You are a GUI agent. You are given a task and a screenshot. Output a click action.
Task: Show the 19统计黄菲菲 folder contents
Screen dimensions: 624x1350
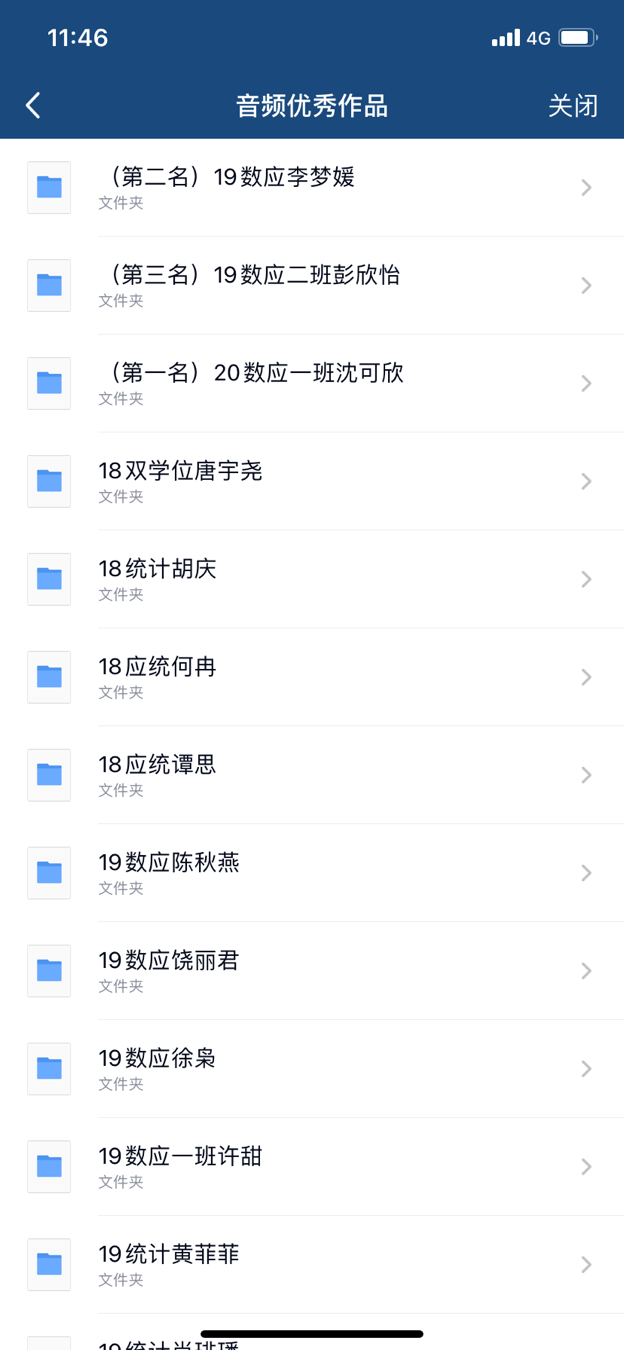[x=310, y=1265]
